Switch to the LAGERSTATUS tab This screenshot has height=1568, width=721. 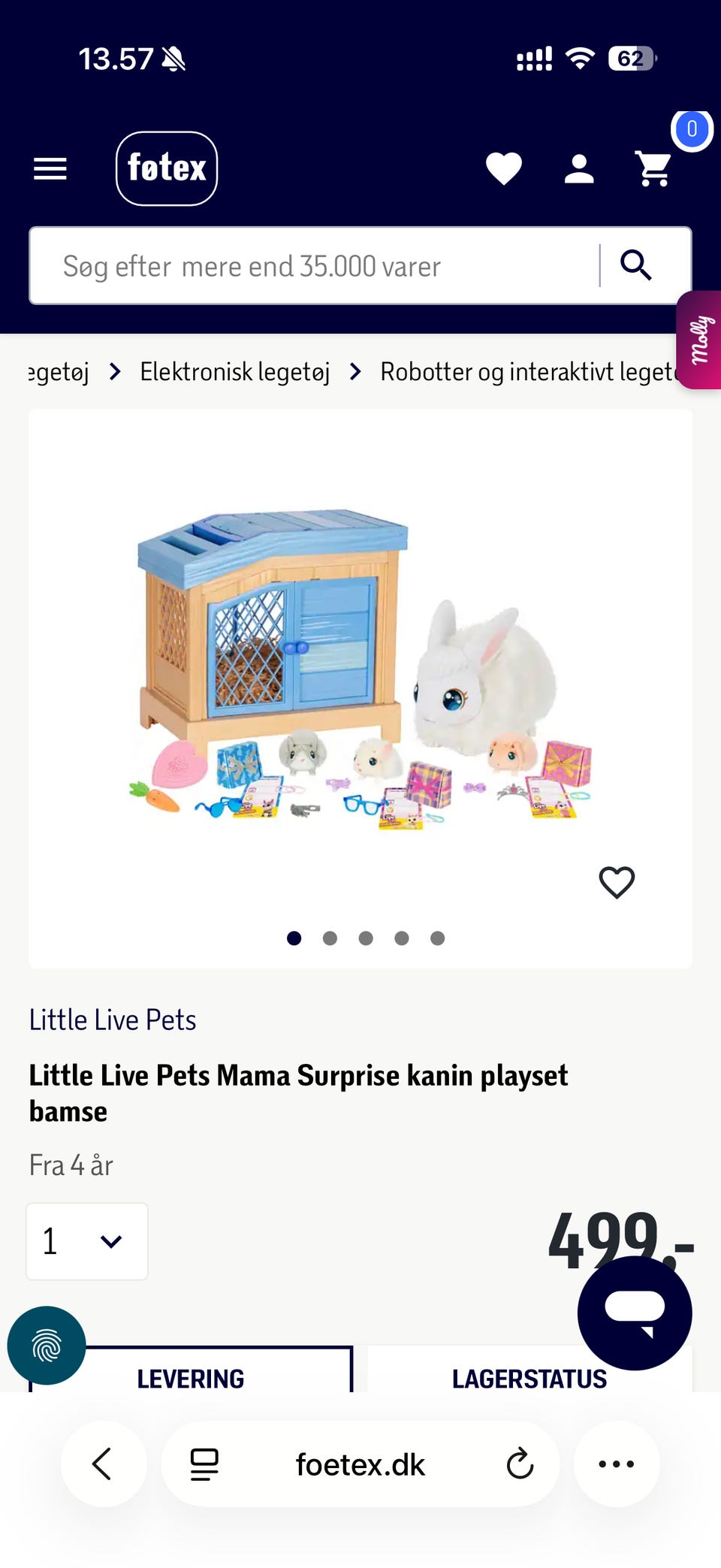tap(529, 1378)
